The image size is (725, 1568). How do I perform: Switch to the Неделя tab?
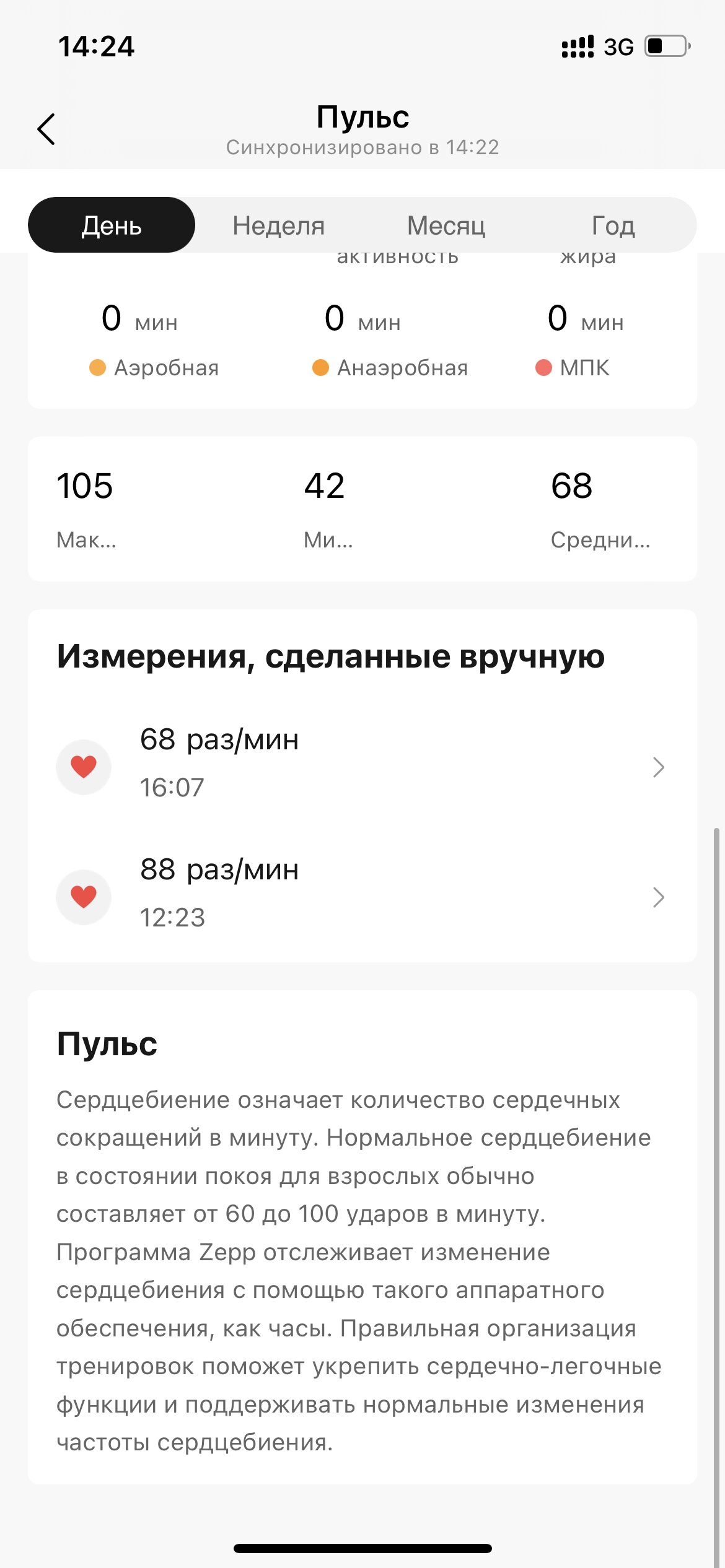(x=279, y=225)
